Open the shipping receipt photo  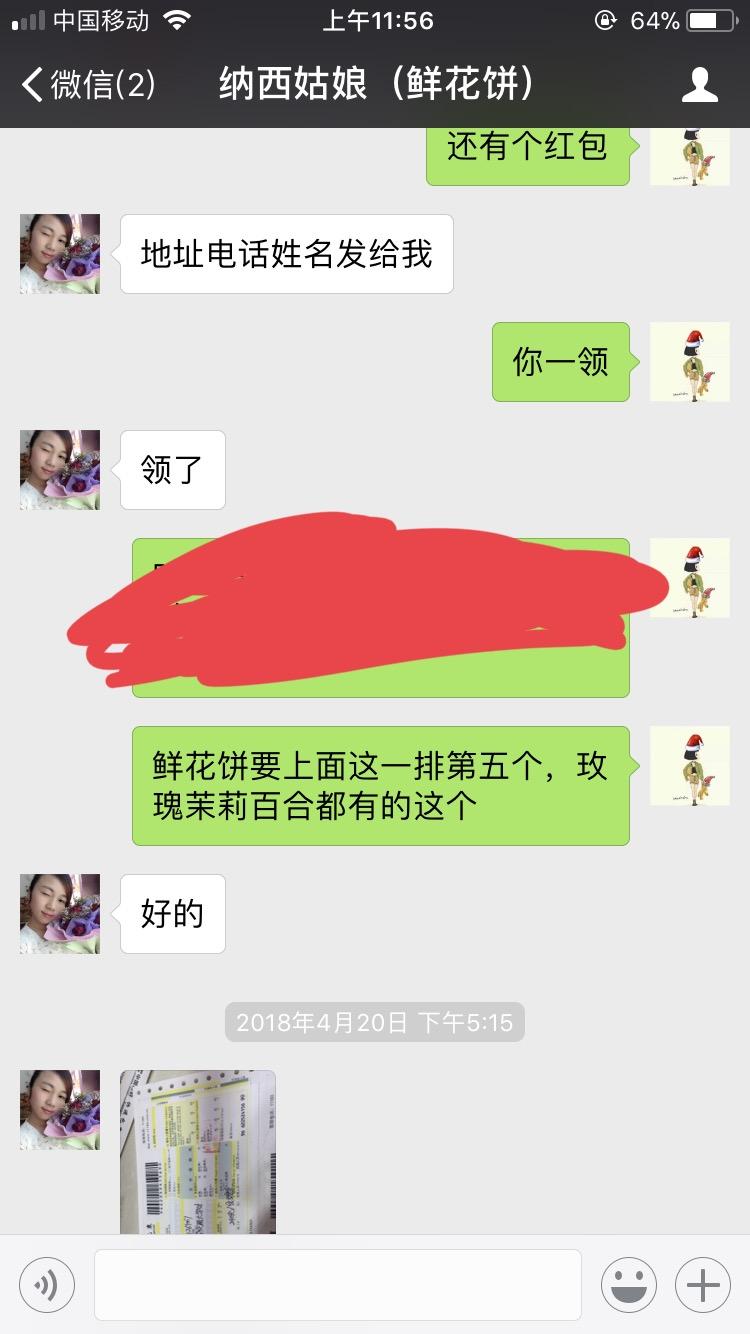click(198, 1152)
